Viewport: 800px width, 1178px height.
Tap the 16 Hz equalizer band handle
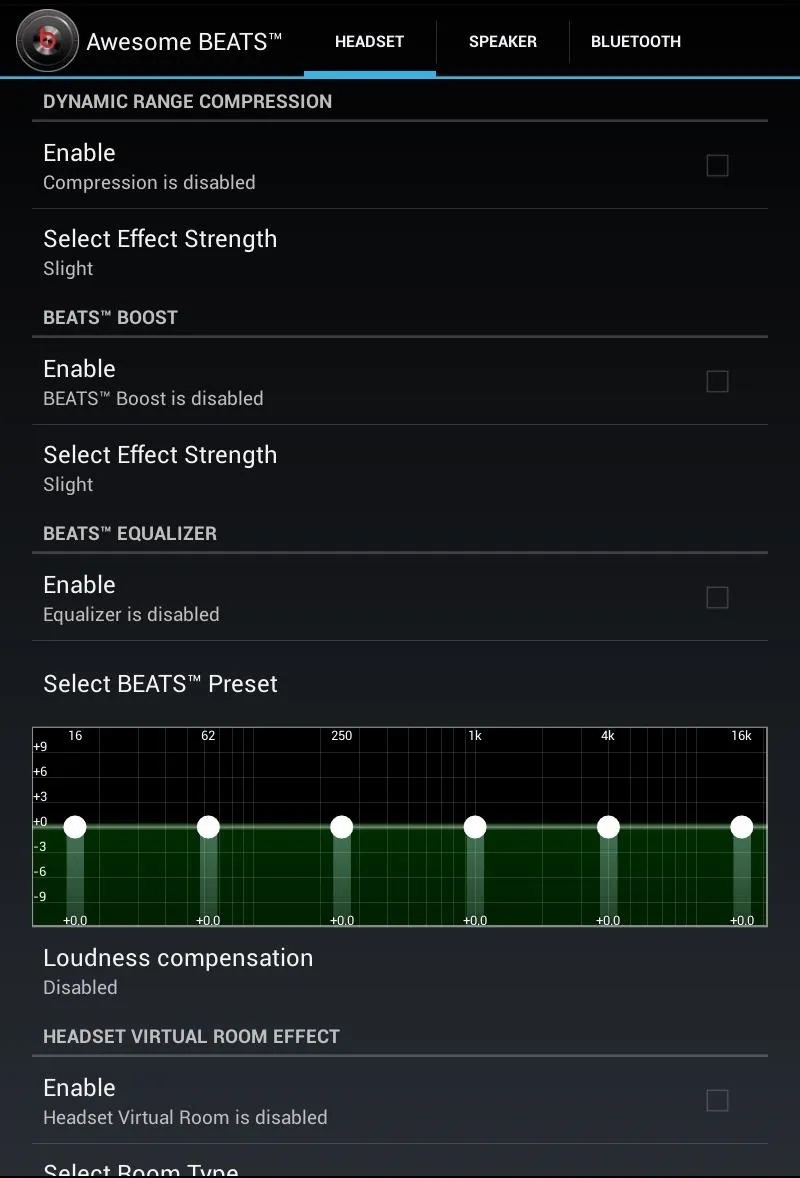point(75,827)
